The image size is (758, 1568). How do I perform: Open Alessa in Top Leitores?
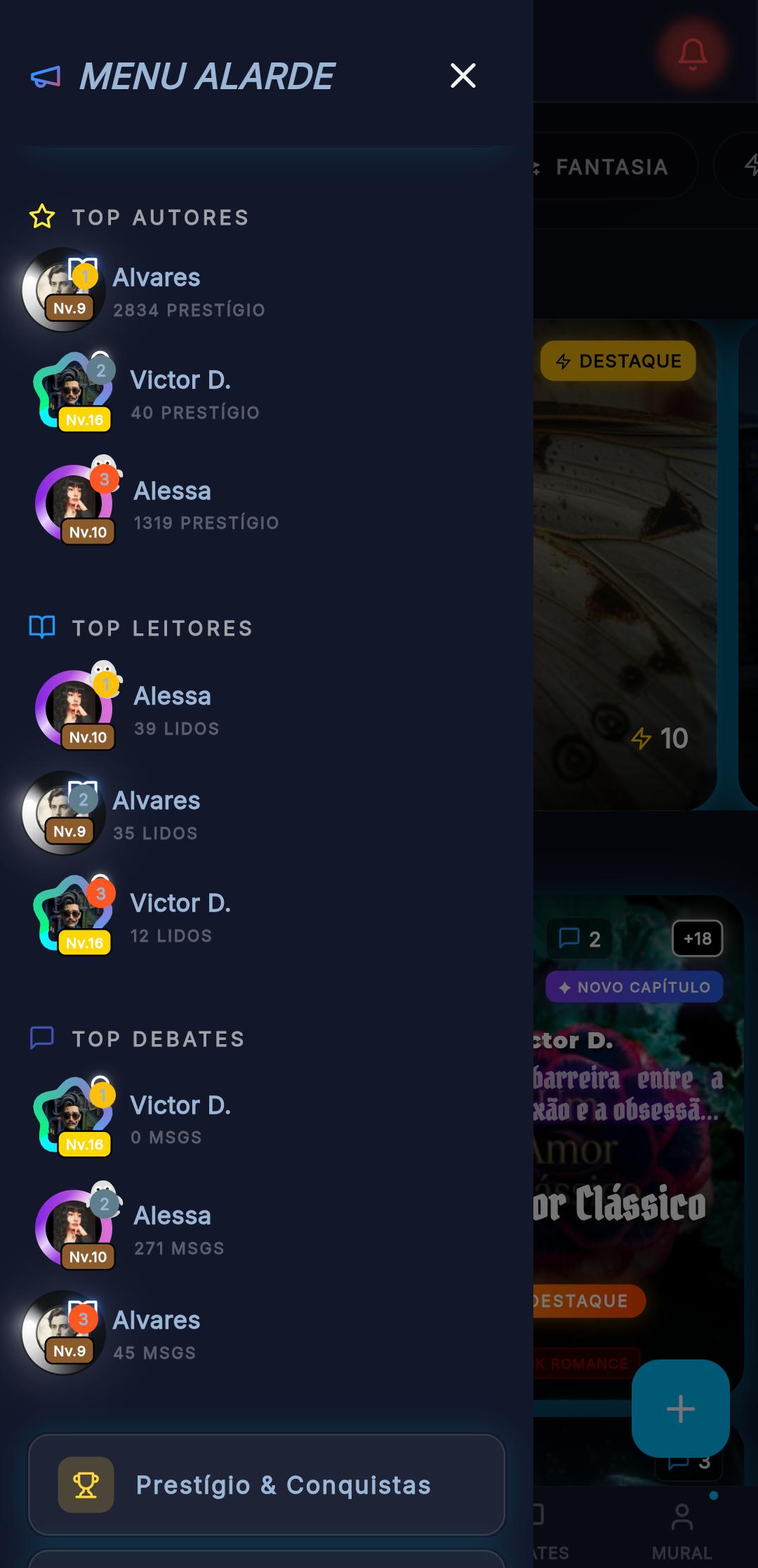pos(173,709)
